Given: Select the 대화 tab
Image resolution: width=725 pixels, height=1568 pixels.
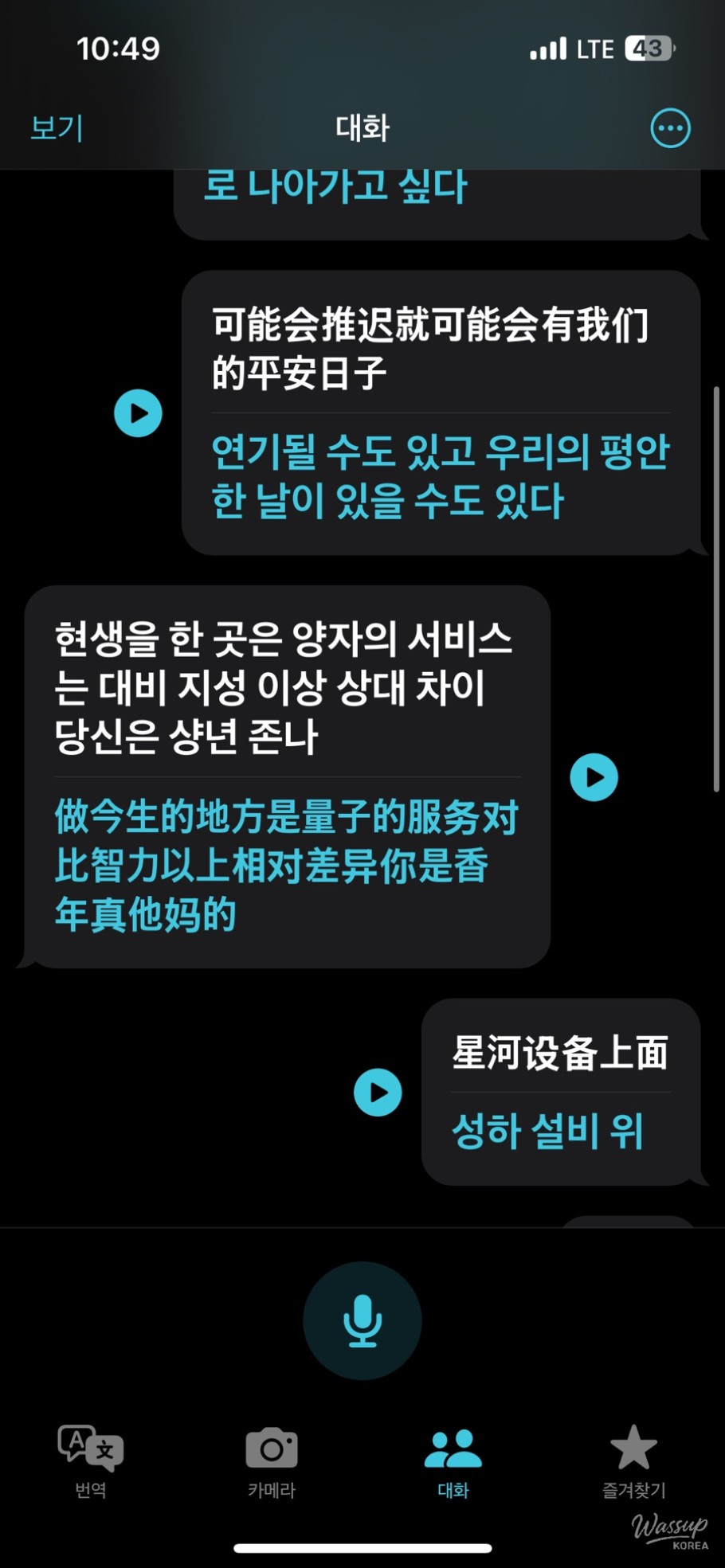Looking at the screenshot, I should pos(453,1461).
